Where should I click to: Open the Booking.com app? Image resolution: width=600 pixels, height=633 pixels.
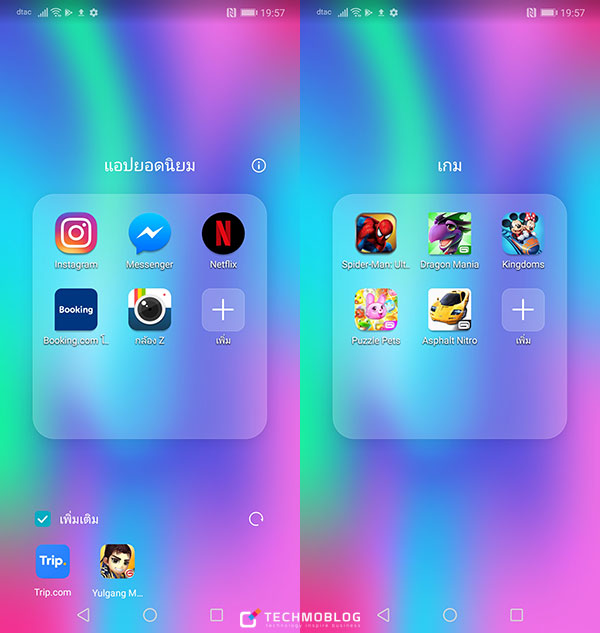pos(76,310)
